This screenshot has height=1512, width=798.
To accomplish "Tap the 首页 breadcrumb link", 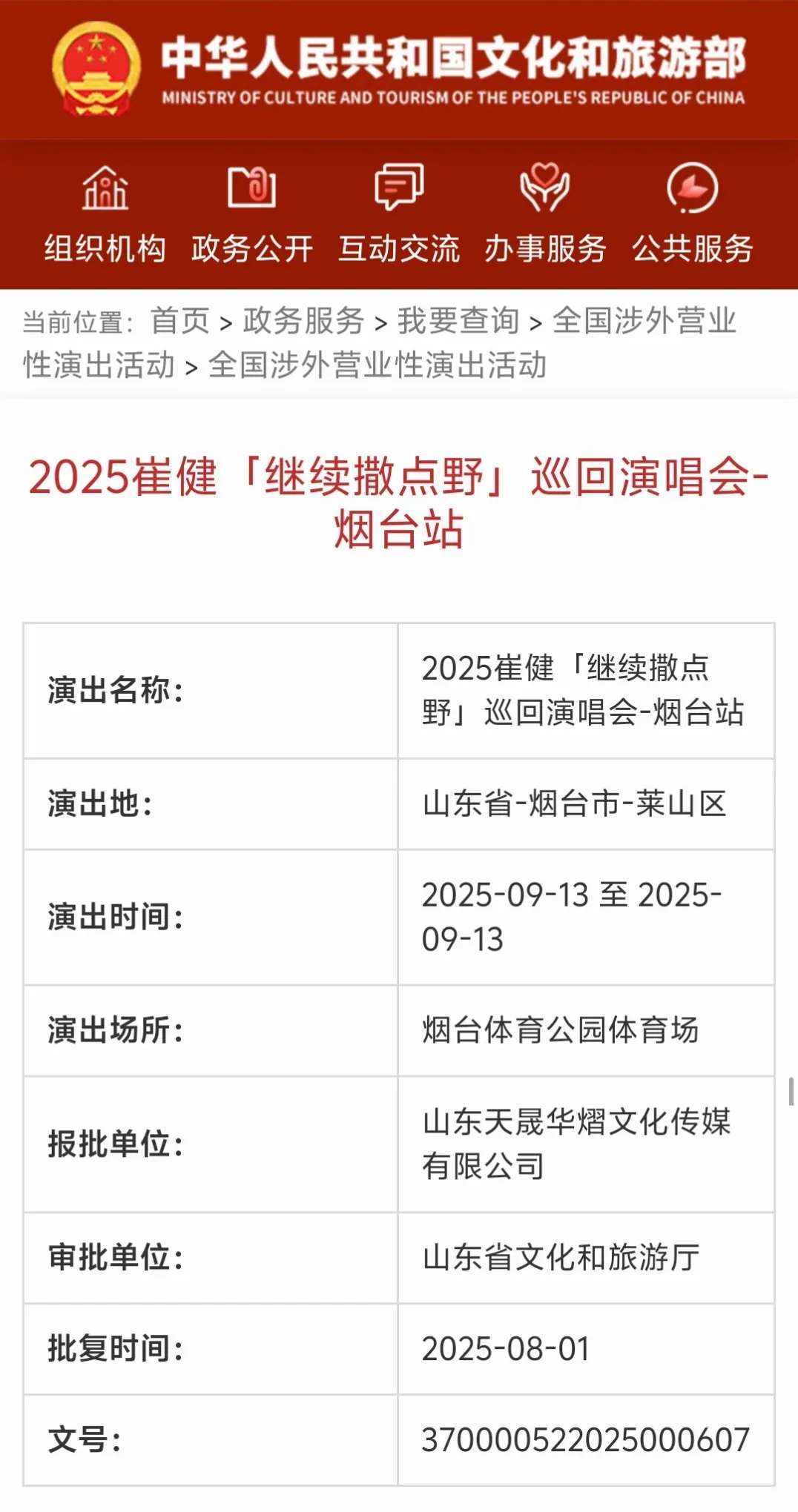I will tap(180, 321).
